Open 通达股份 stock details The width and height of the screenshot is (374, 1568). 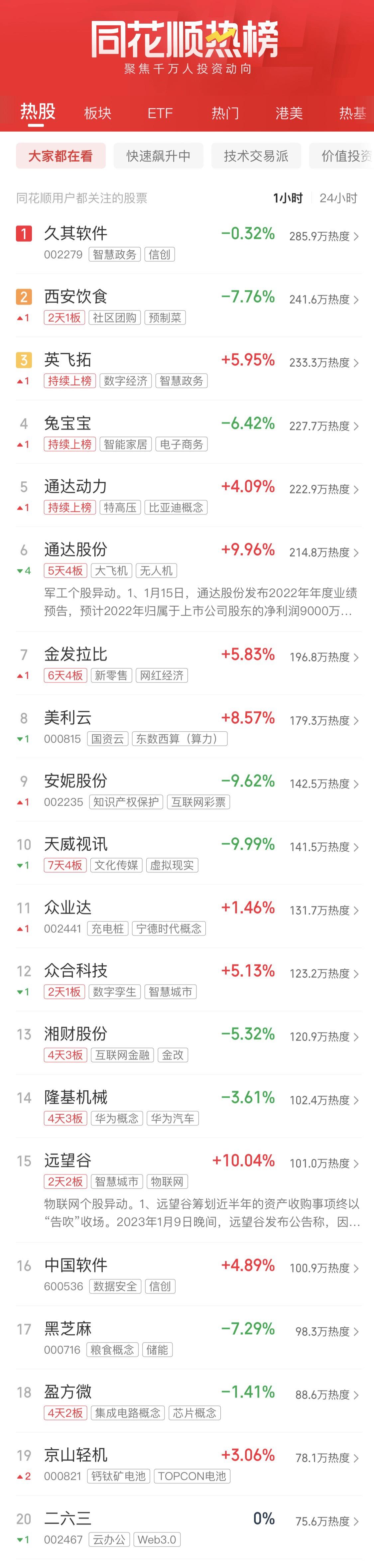tap(75, 550)
